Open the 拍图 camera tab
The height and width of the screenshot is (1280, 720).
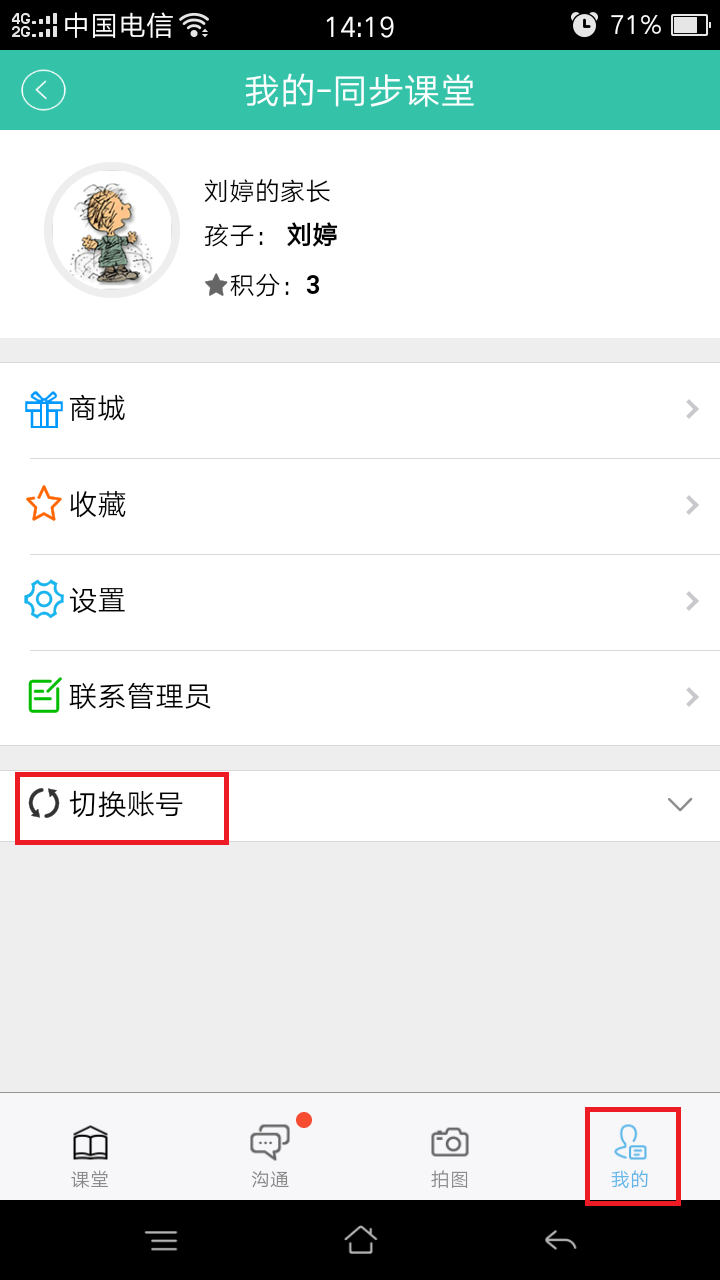450,1155
